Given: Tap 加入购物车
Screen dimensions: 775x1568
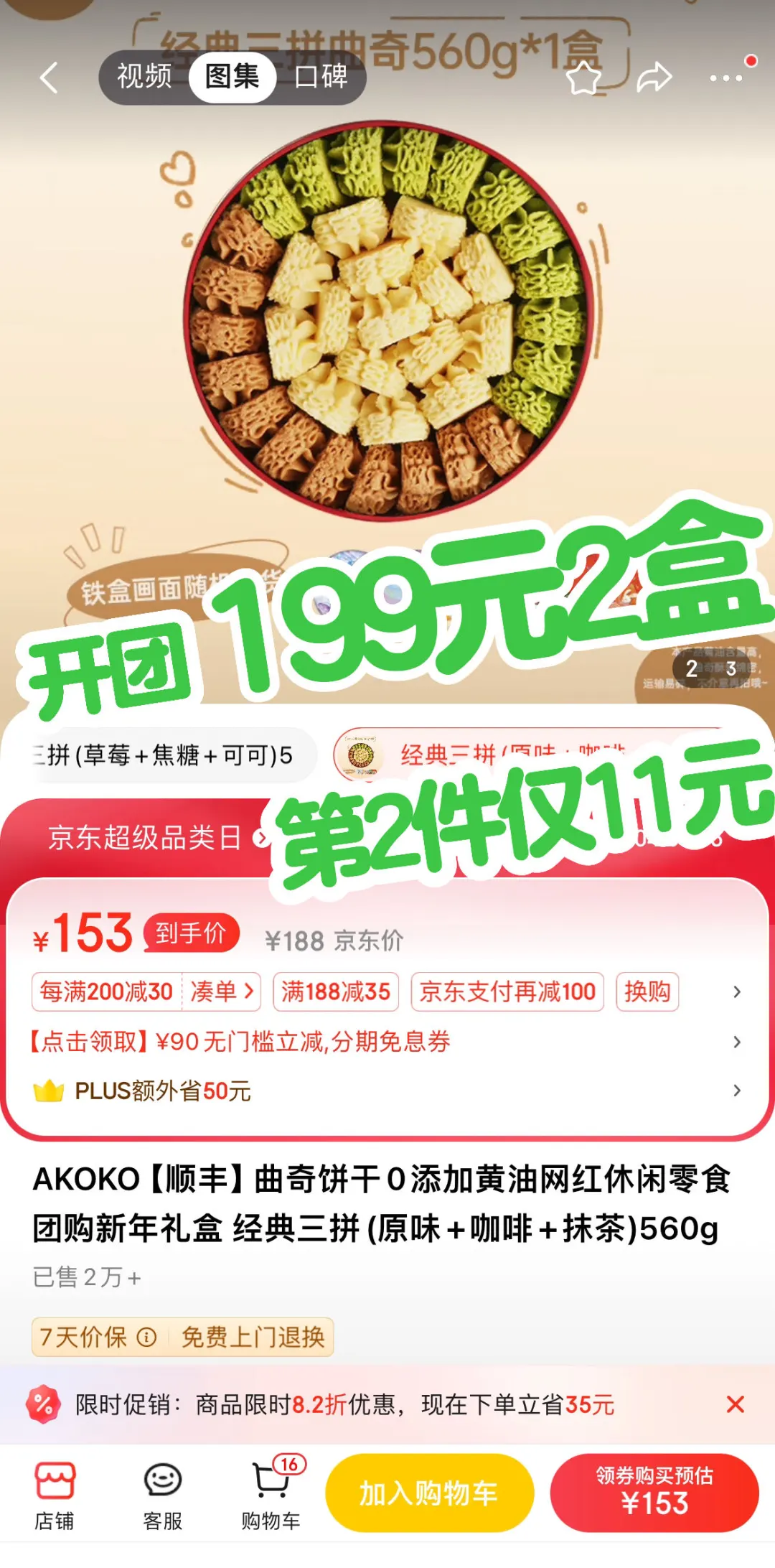Looking at the screenshot, I should (429, 1493).
